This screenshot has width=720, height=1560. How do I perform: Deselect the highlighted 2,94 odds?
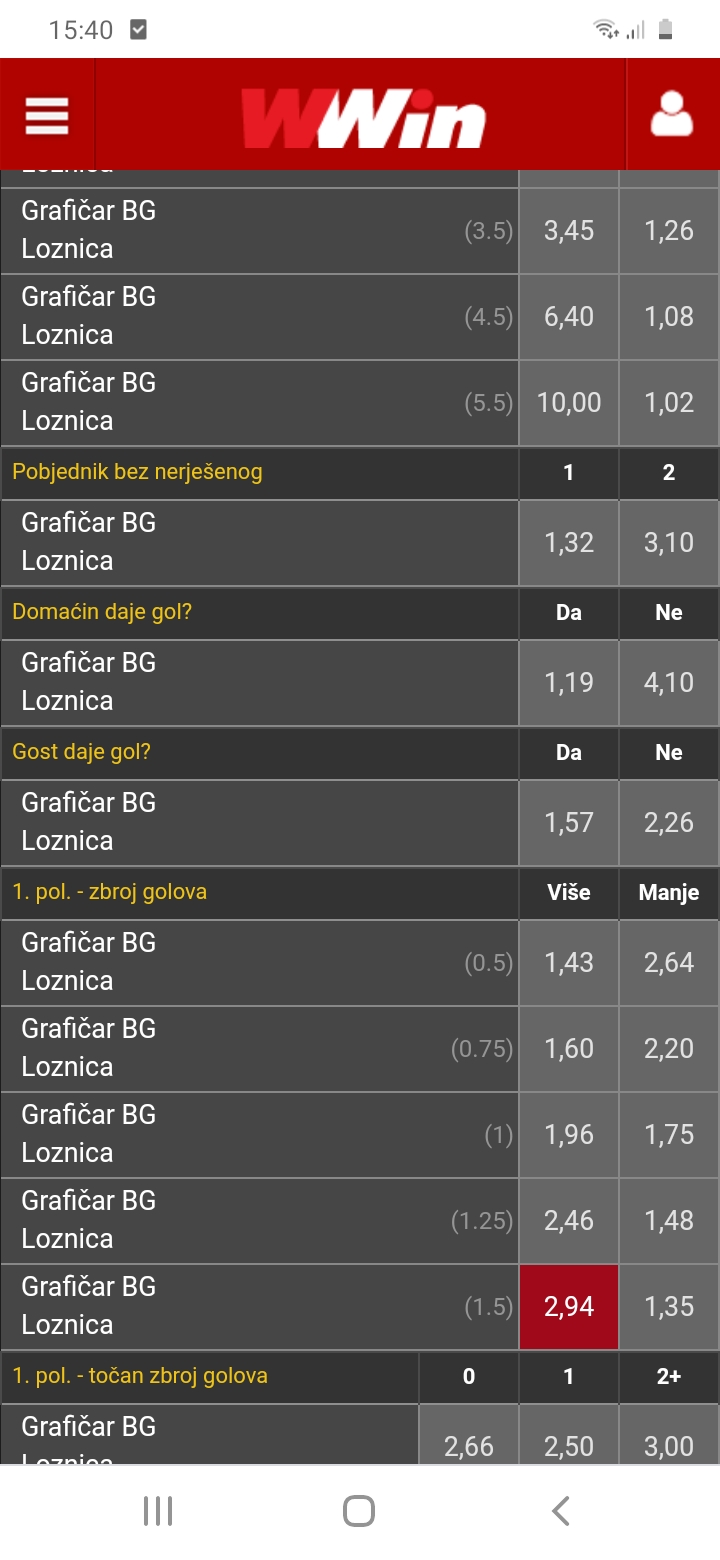coord(568,1307)
